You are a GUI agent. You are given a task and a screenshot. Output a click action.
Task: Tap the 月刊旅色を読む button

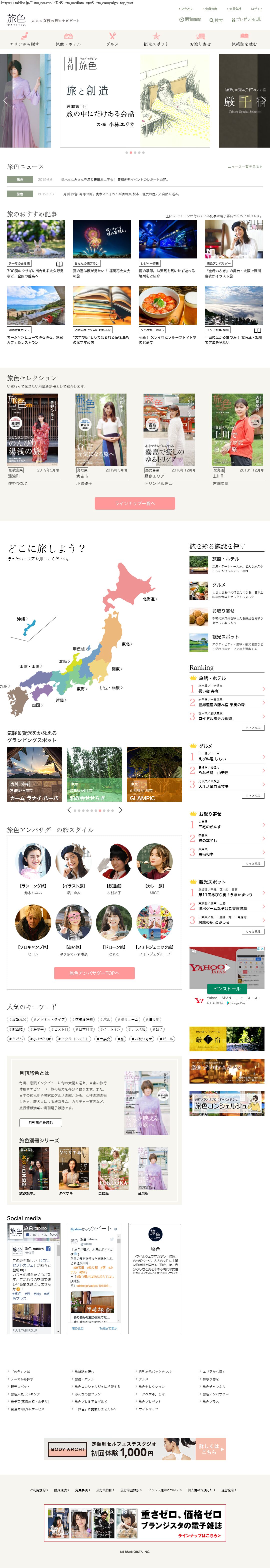(x=40, y=1123)
